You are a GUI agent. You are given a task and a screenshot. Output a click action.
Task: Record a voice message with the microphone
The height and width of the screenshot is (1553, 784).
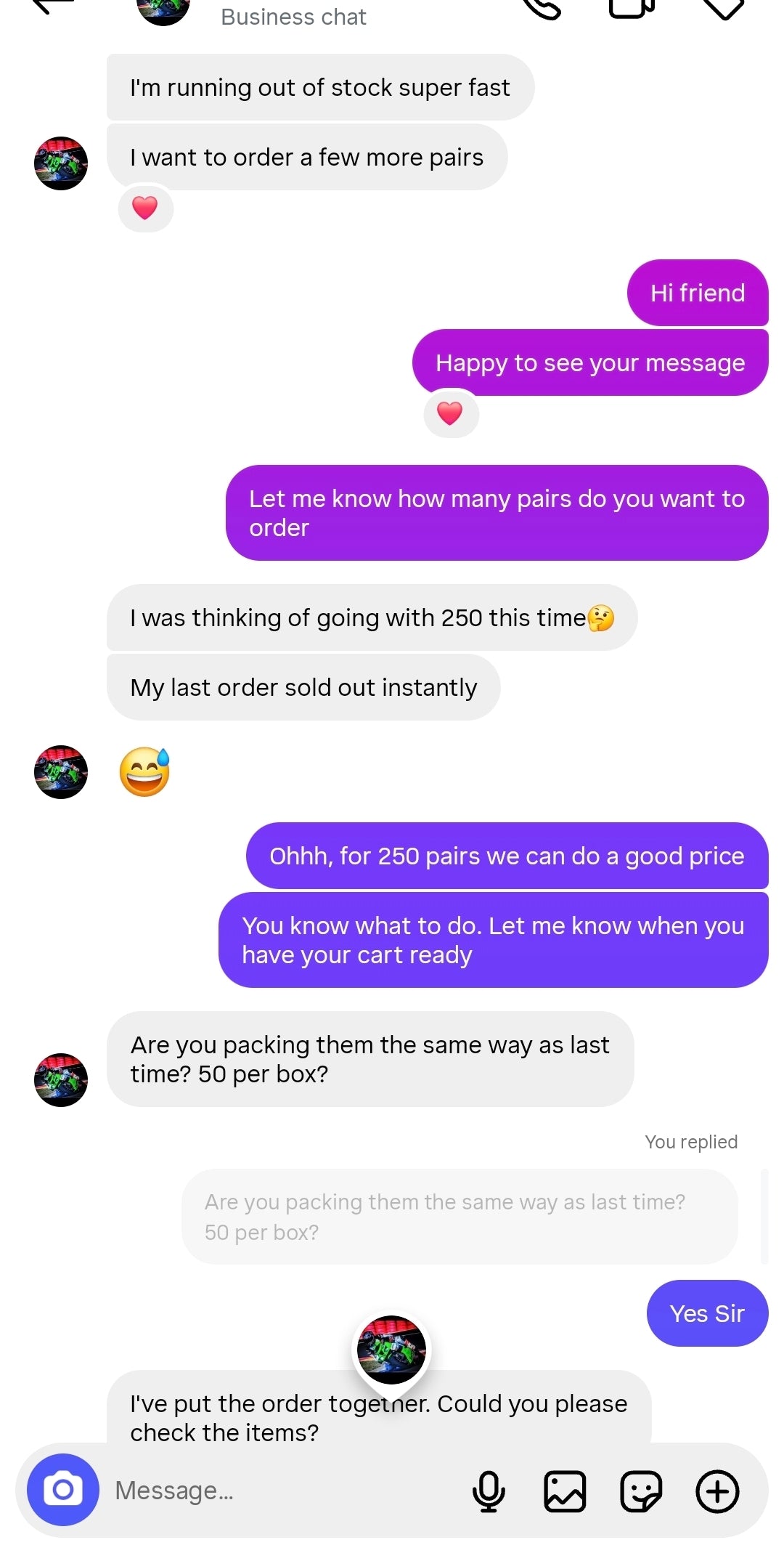click(x=489, y=1491)
